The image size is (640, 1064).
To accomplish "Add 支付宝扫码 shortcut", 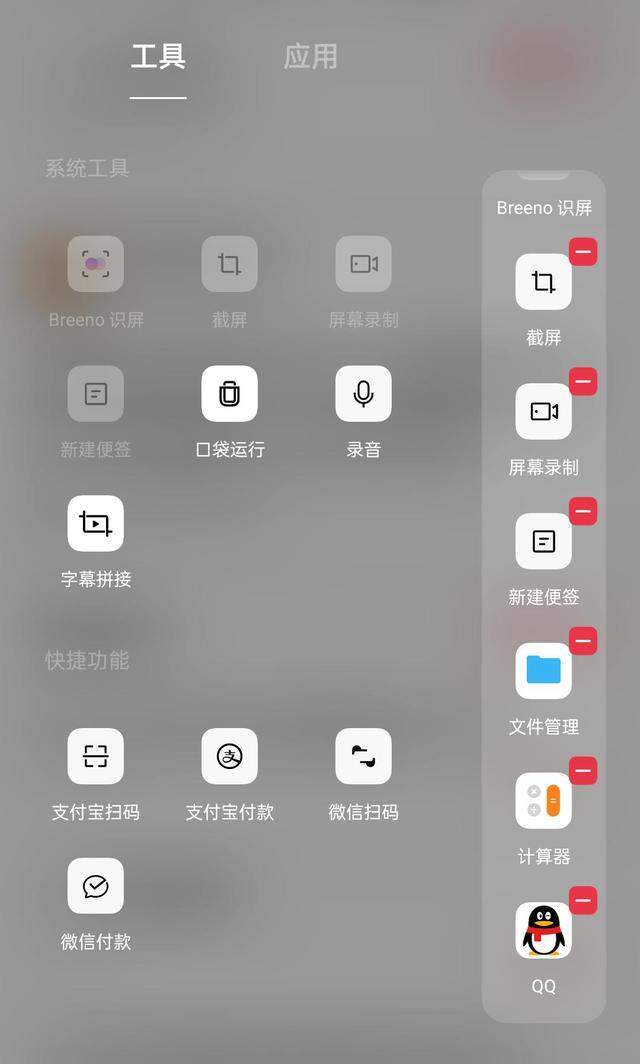I will click(x=95, y=756).
